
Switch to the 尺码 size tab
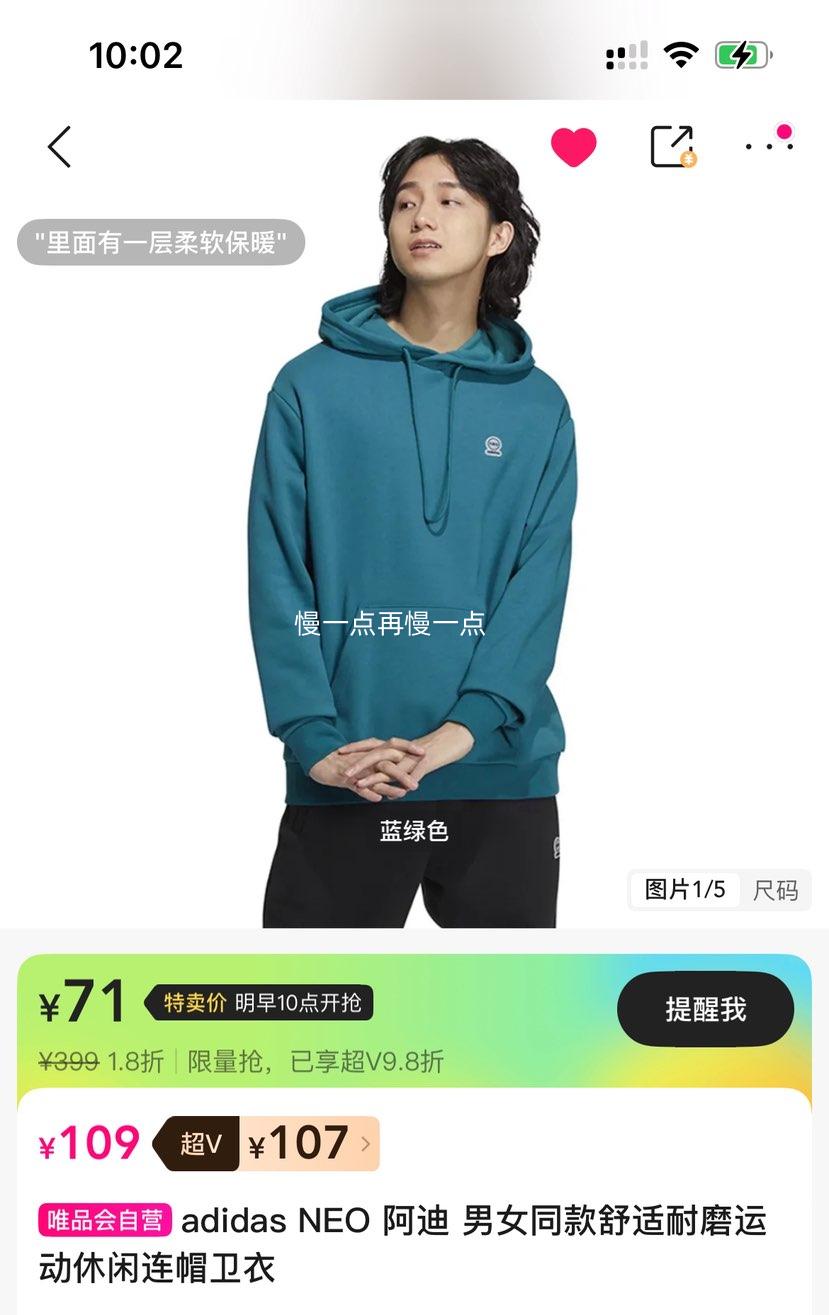pyautogui.click(x=779, y=890)
